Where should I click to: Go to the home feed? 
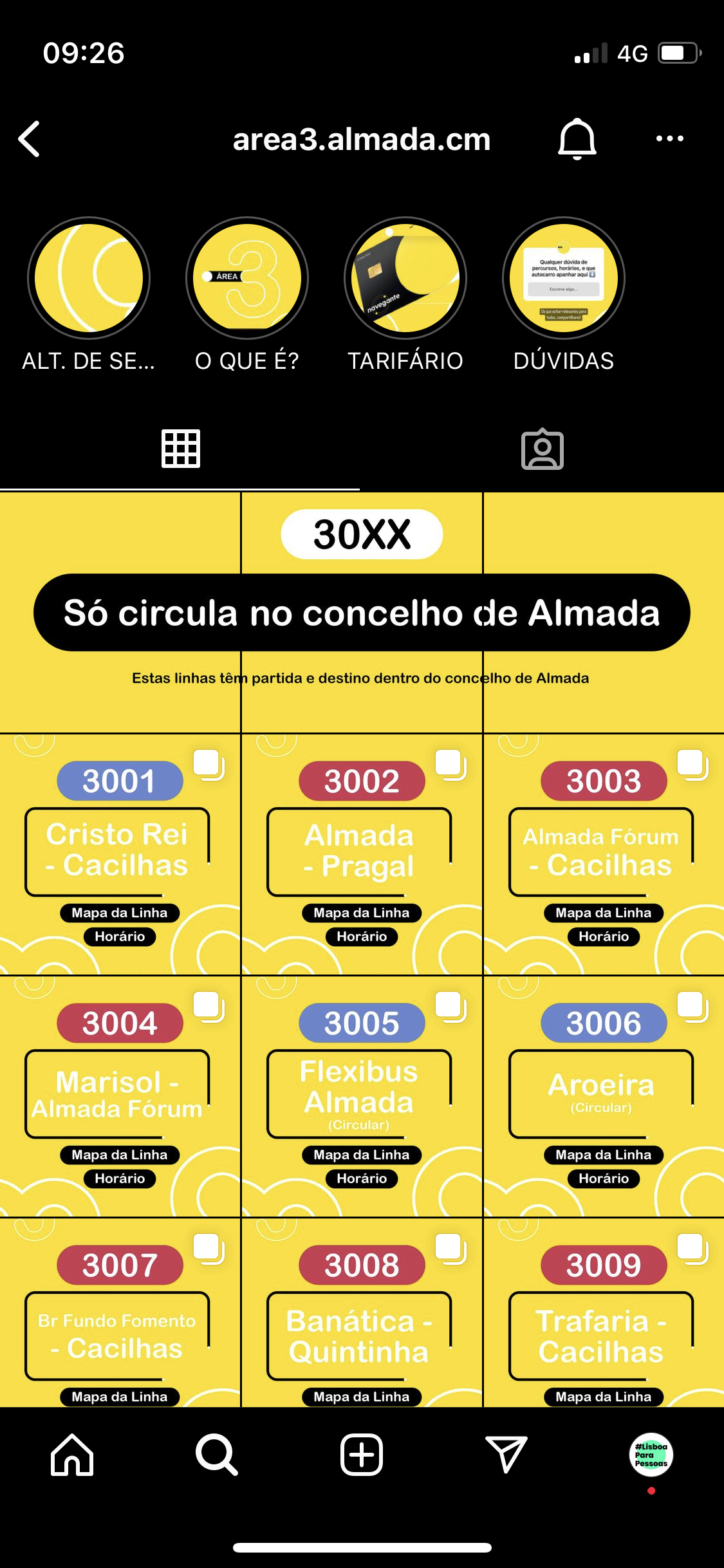tap(72, 1454)
